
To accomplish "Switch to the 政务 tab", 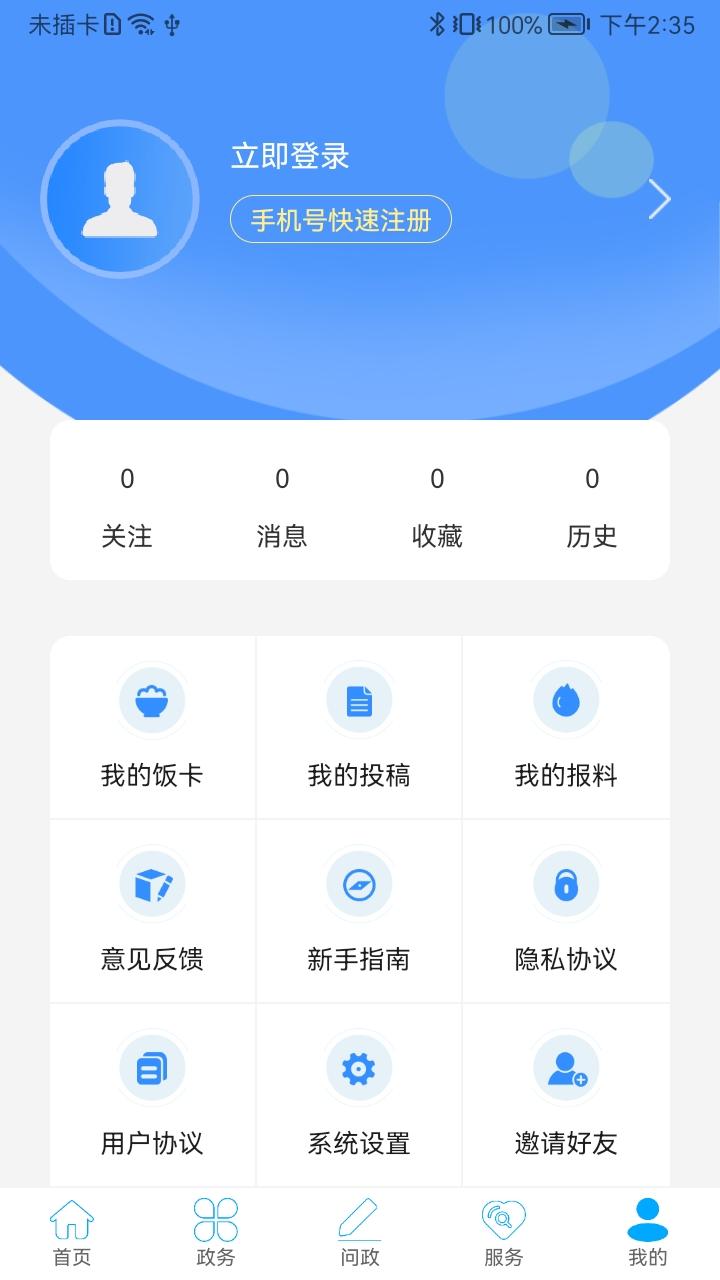I will point(213,1233).
